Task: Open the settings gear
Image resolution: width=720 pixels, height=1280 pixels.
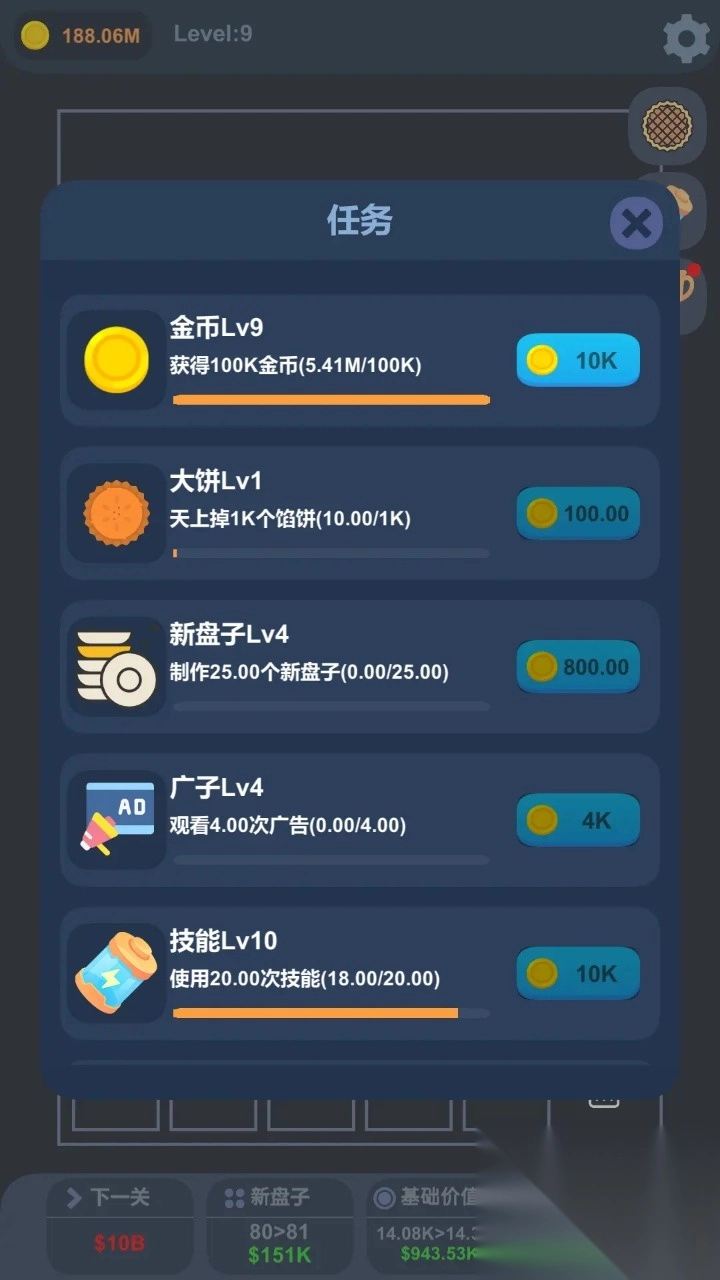Action: coord(686,38)
